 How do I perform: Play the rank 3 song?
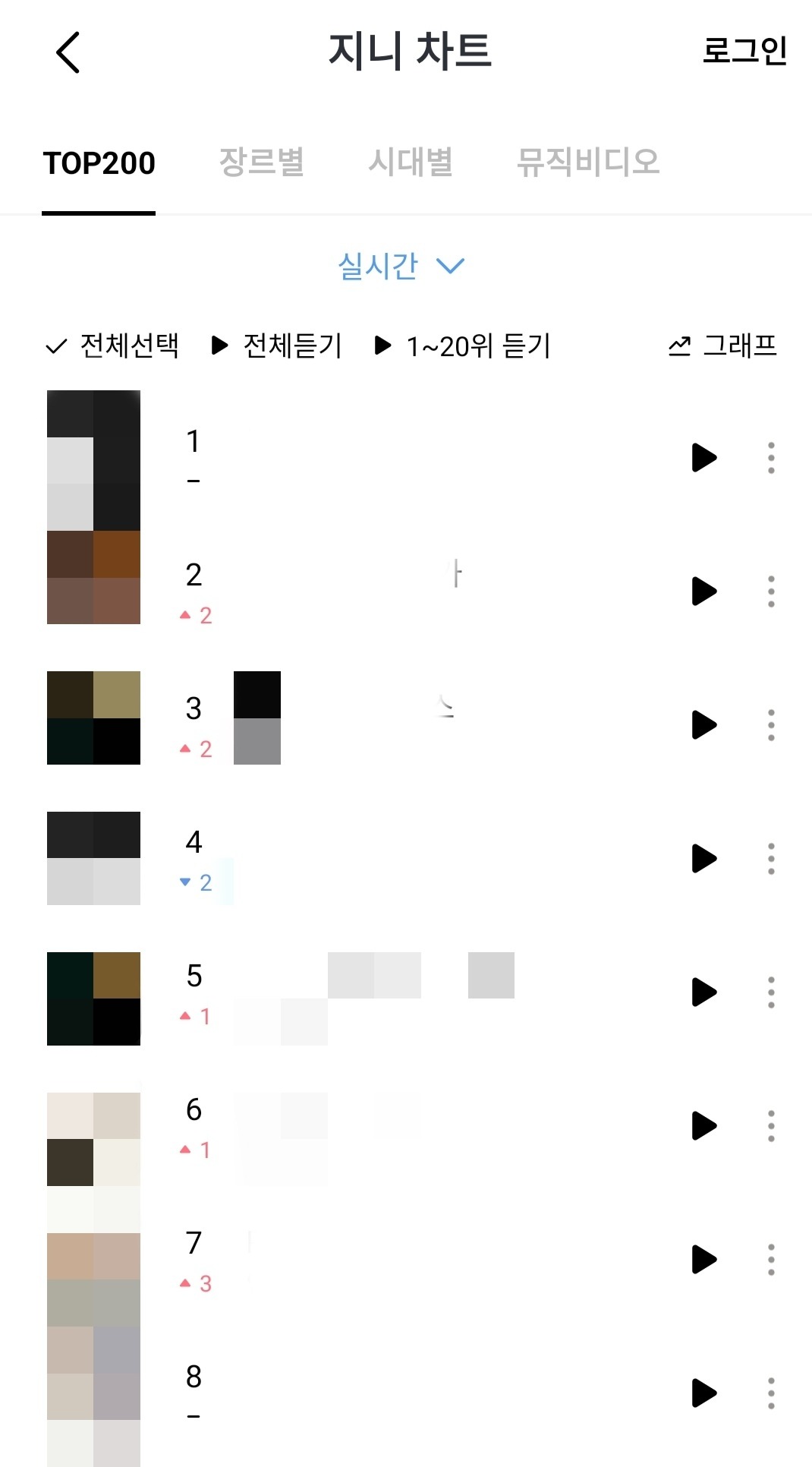[x=704, y=725]
